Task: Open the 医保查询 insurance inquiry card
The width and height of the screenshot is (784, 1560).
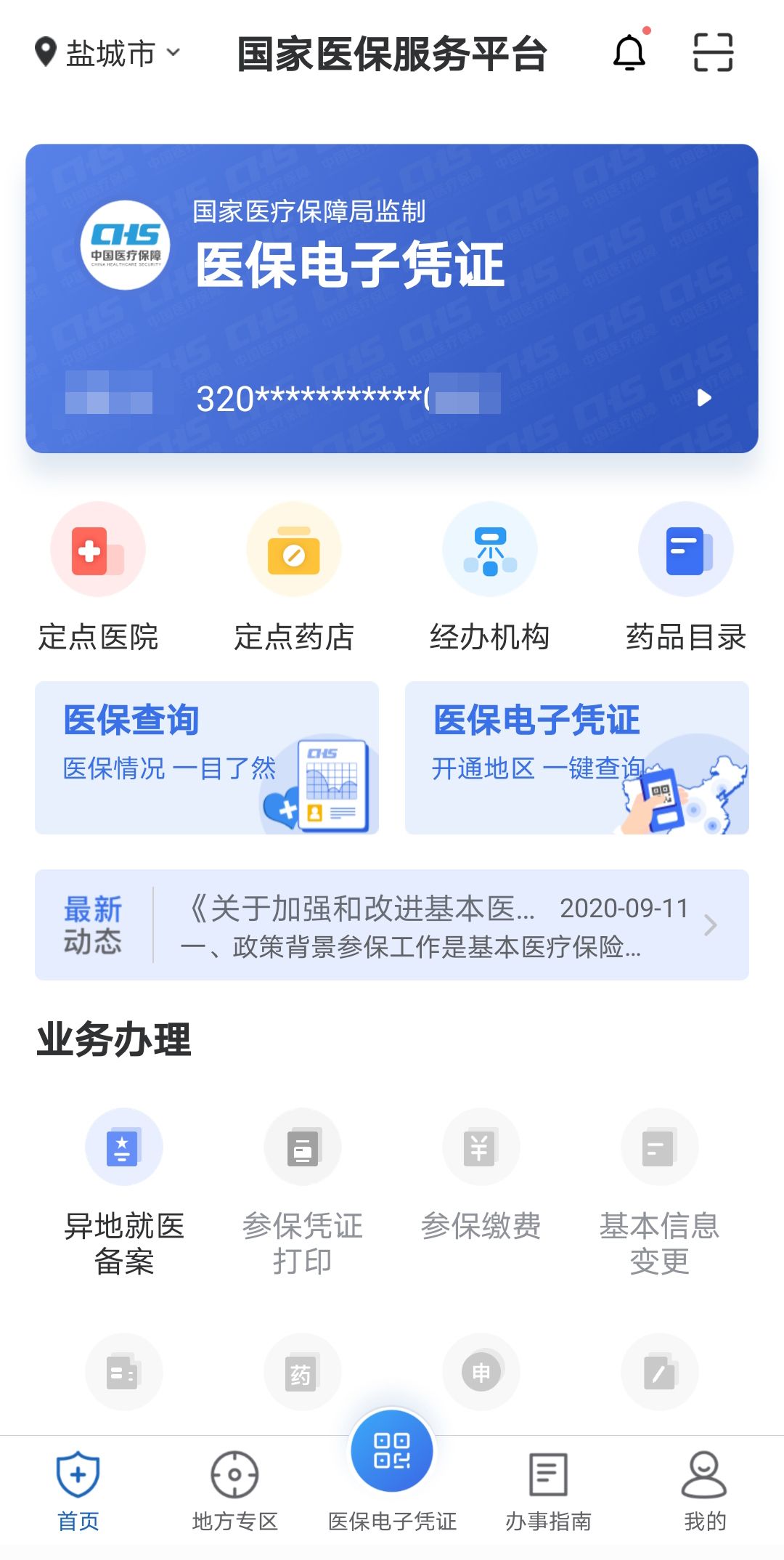Action: pos(207,757)
